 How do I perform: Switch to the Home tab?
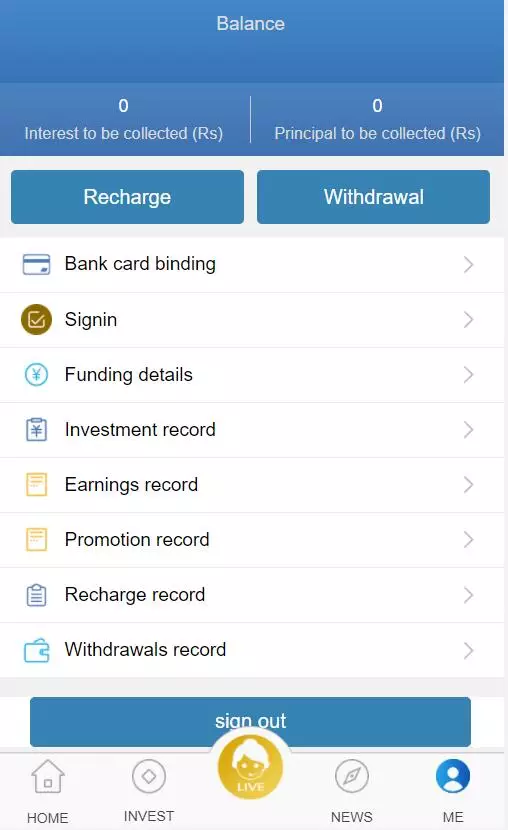pyautogui.click(x=48, y=791)
